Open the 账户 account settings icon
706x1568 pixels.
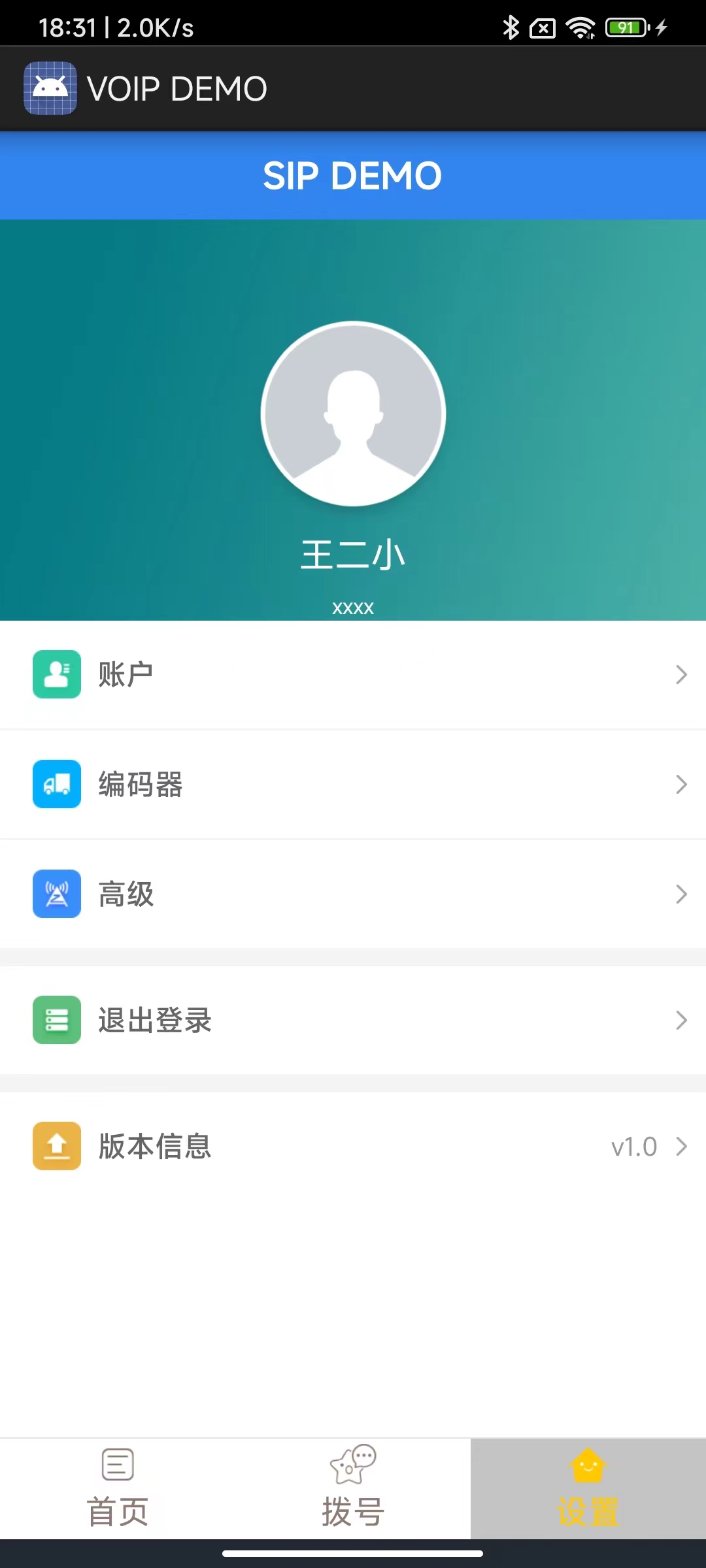[56, 674]
